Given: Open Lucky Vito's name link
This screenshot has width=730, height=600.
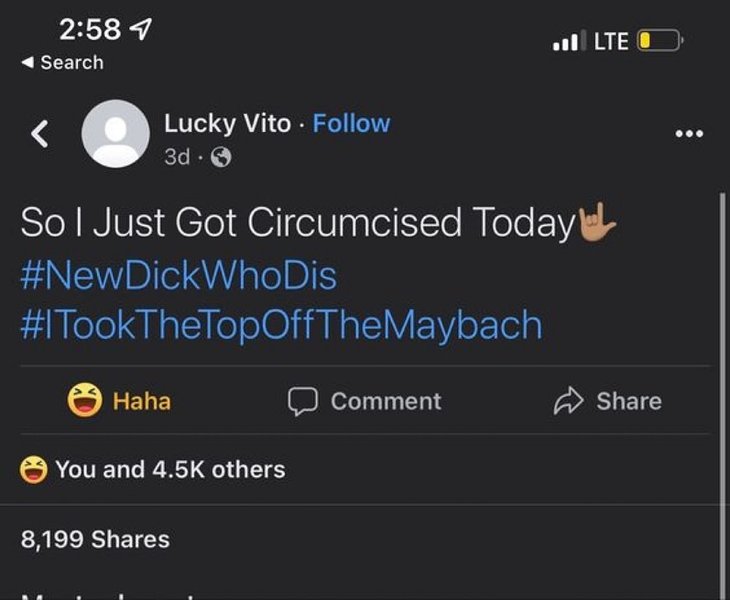Looking at the screenshot, I should (227, 124).
